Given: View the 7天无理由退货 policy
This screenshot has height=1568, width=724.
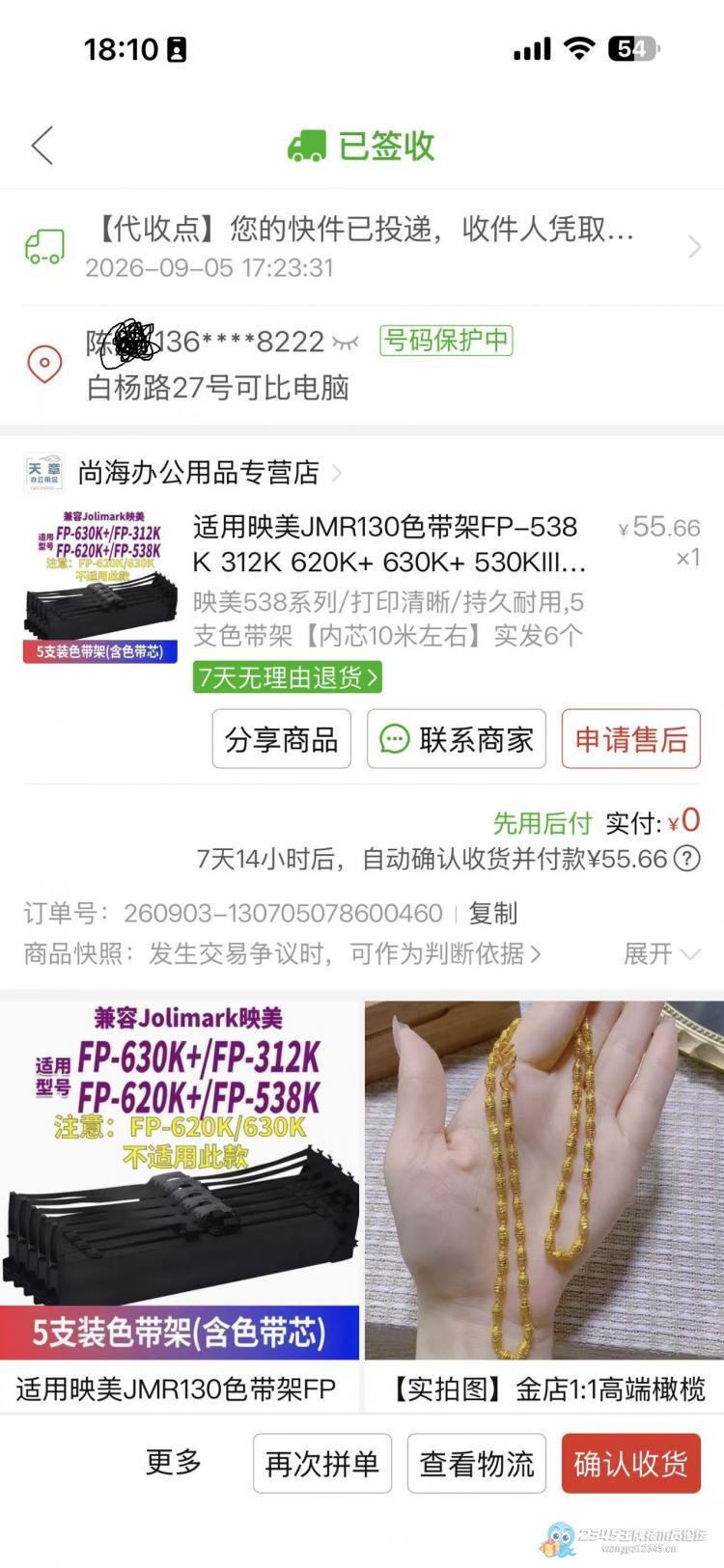Looking at the screenshot, I should [288, 677].
